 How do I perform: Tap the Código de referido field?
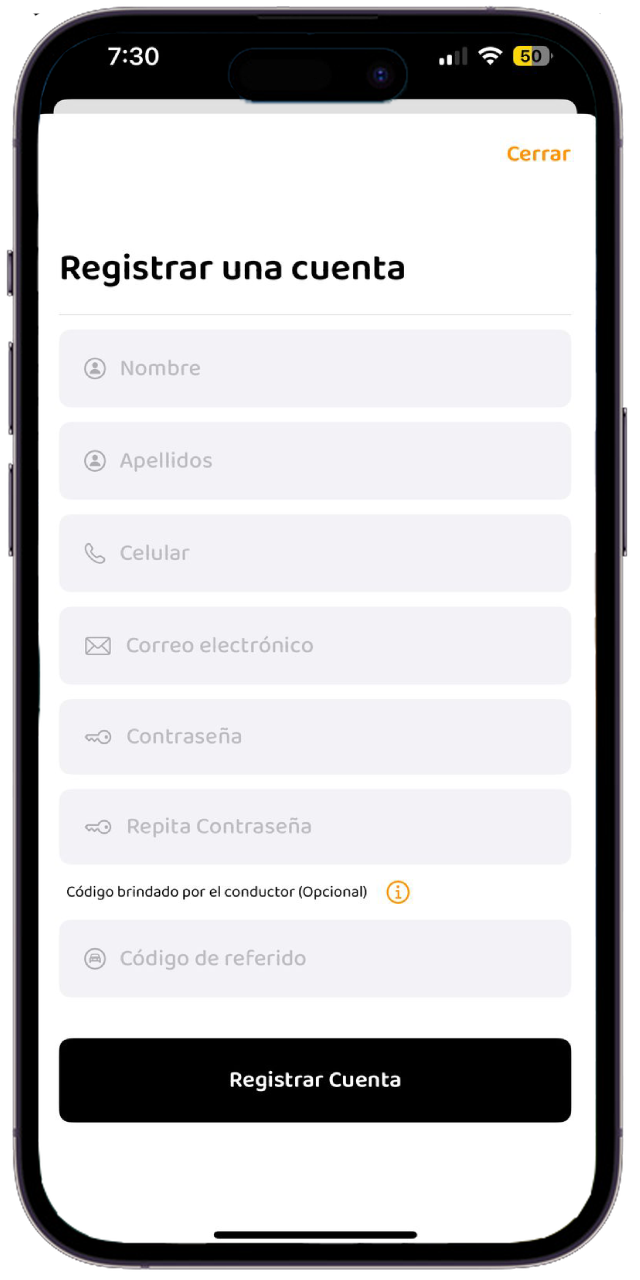pyautogui.click(x=315, y=958)
